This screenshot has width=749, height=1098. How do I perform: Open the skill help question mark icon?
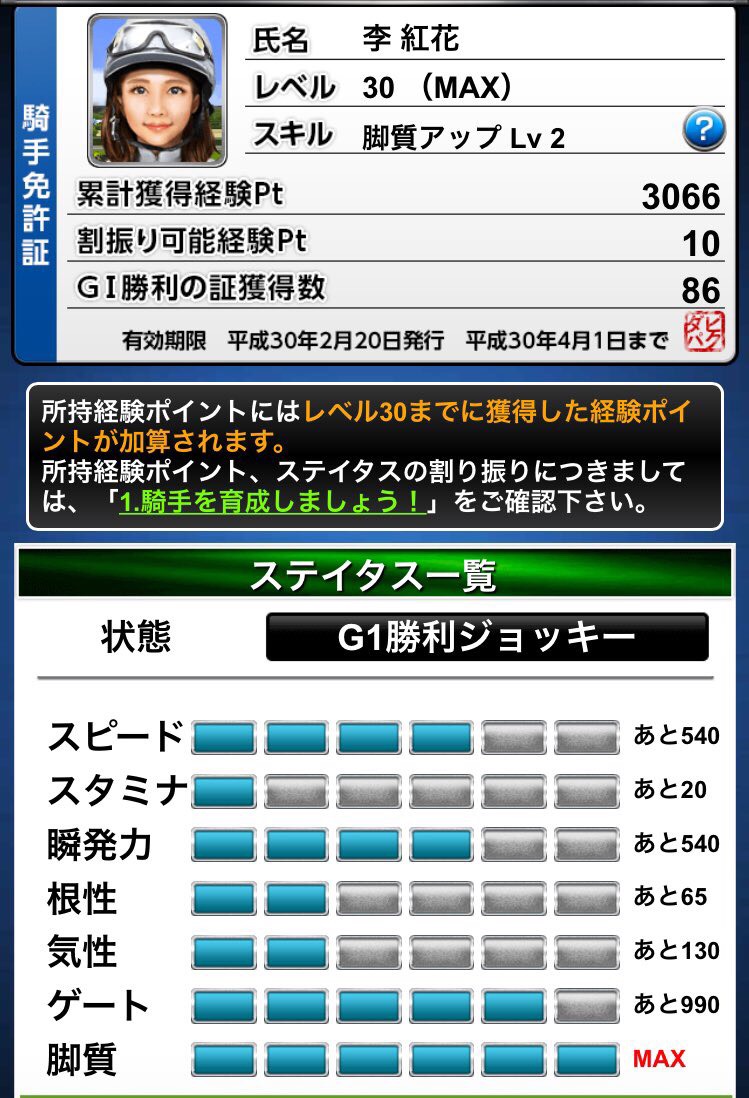[703, 131]
